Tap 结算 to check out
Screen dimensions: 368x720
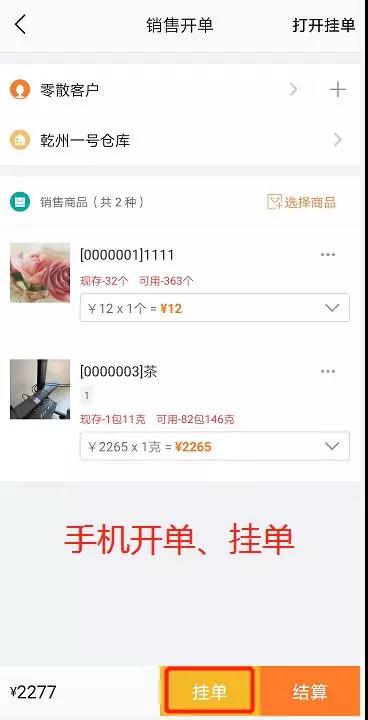pos(310,692)
